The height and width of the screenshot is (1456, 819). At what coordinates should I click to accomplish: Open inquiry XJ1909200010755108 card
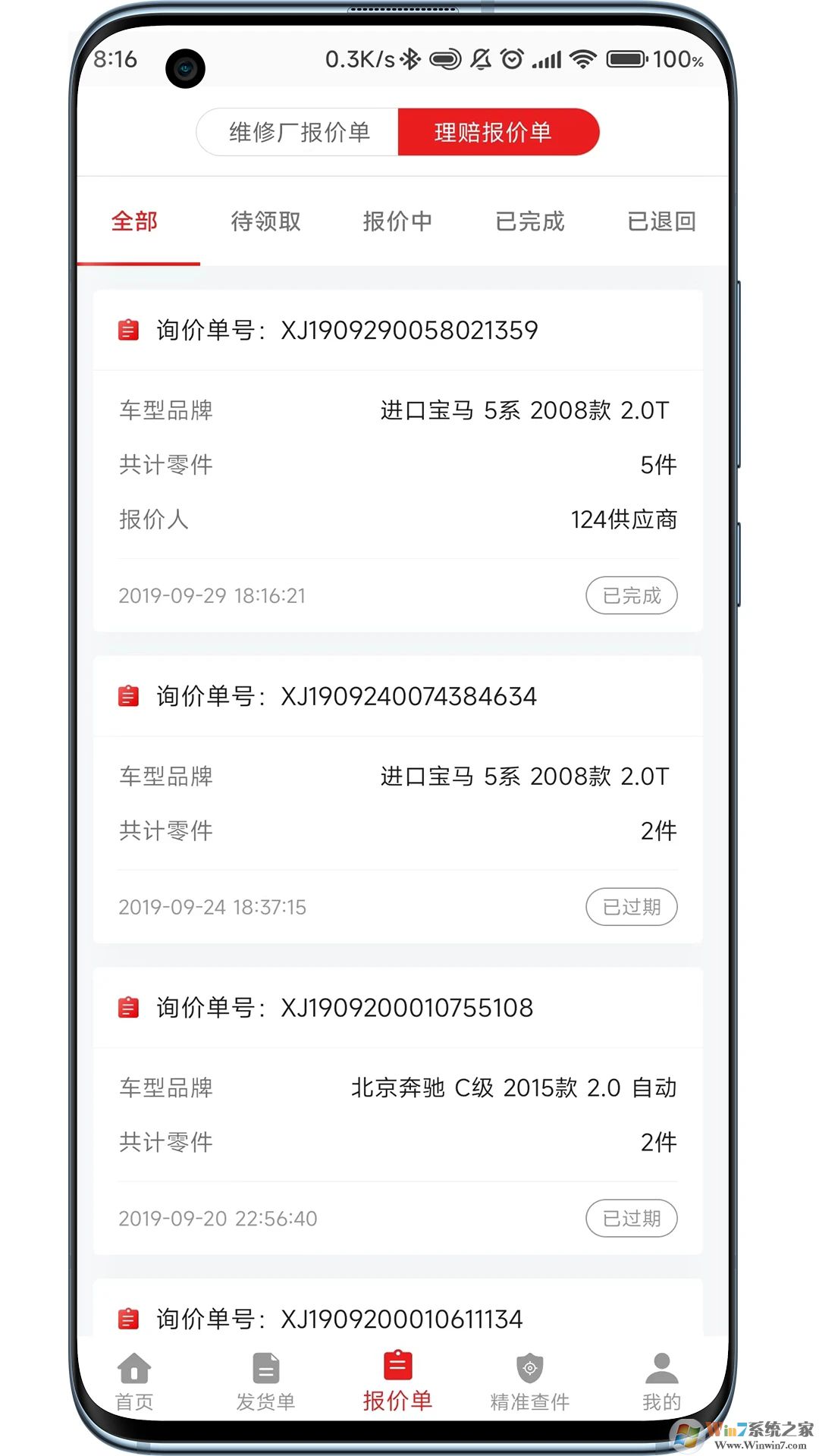(x=397, y=1111)
